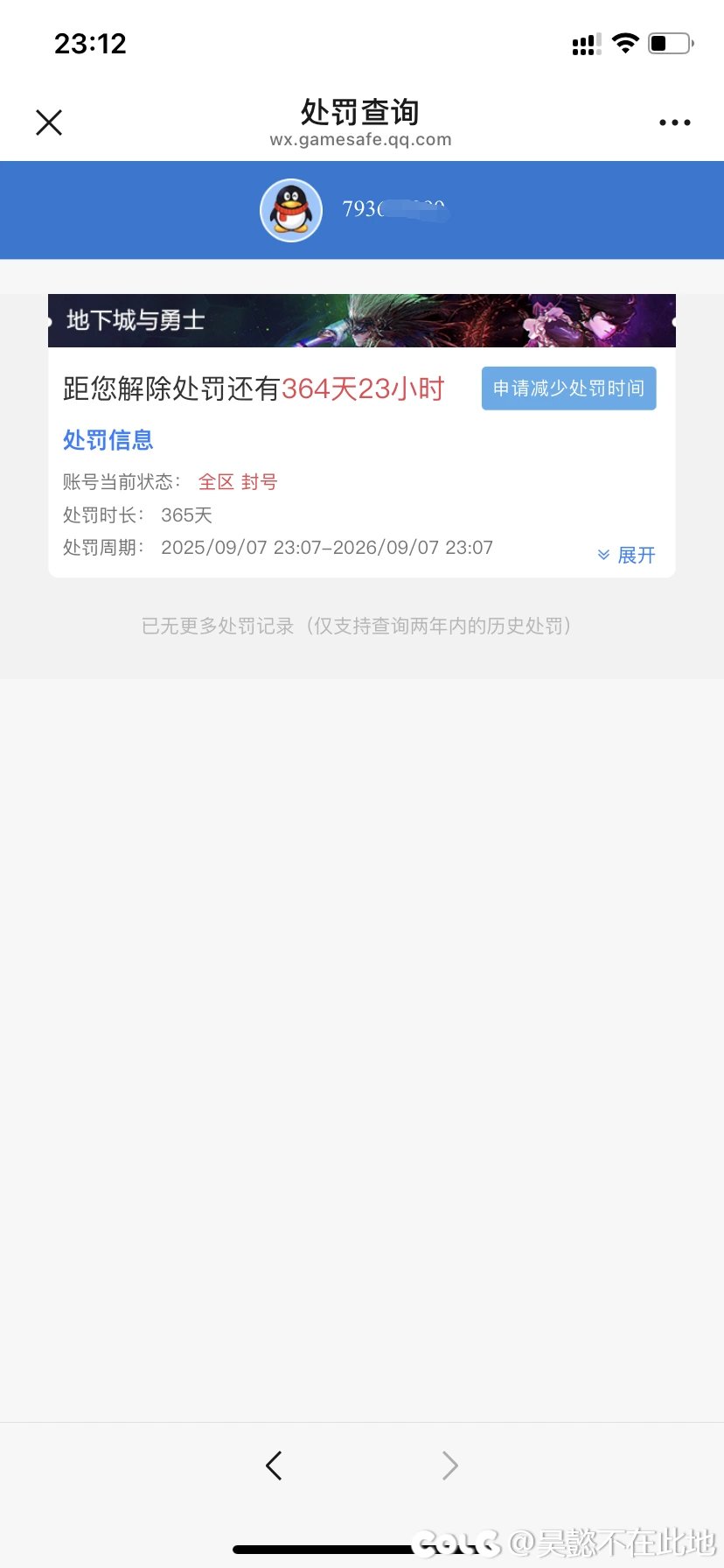The image size is (724, 1568).
Task: Close the webview with the X icon
Action: [49, 122]
